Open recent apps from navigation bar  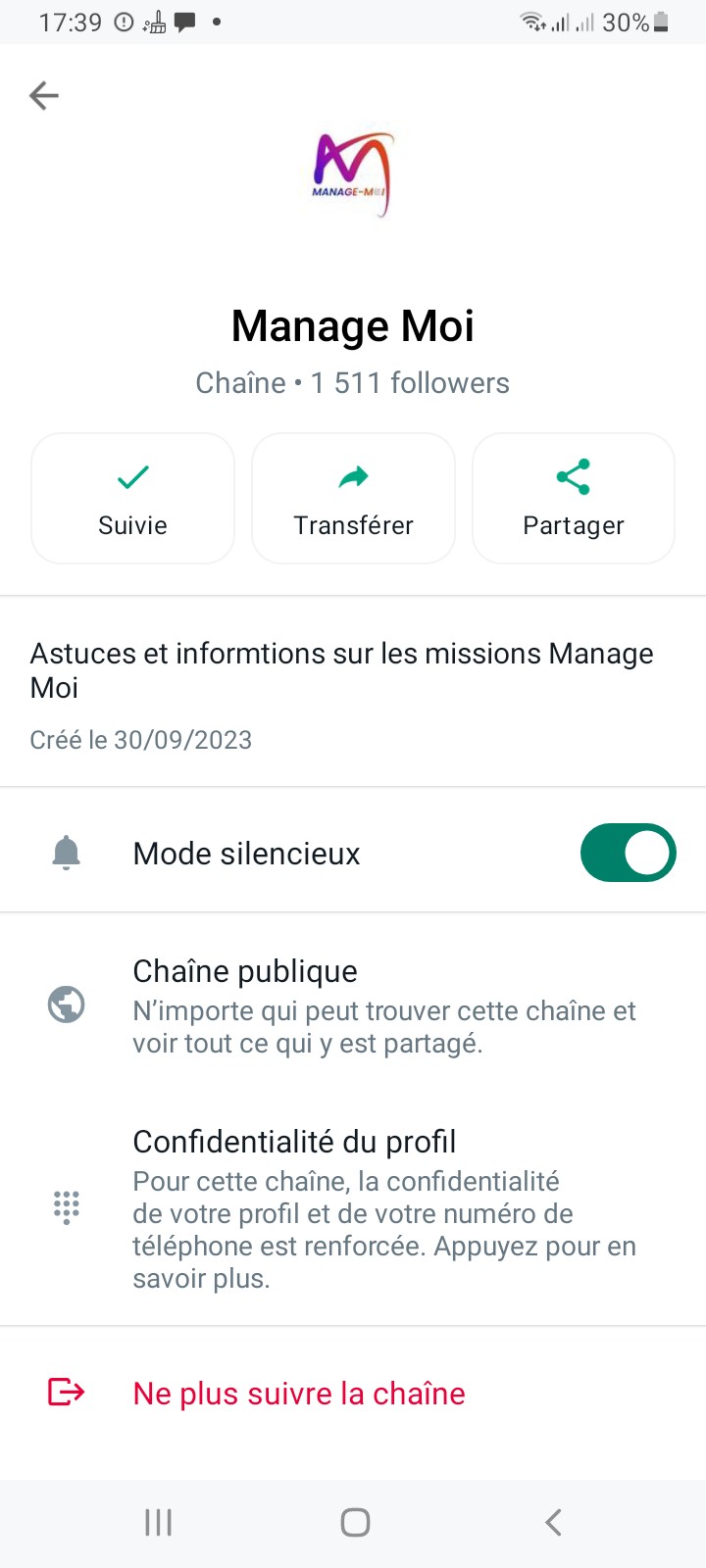coord(158,1522)
